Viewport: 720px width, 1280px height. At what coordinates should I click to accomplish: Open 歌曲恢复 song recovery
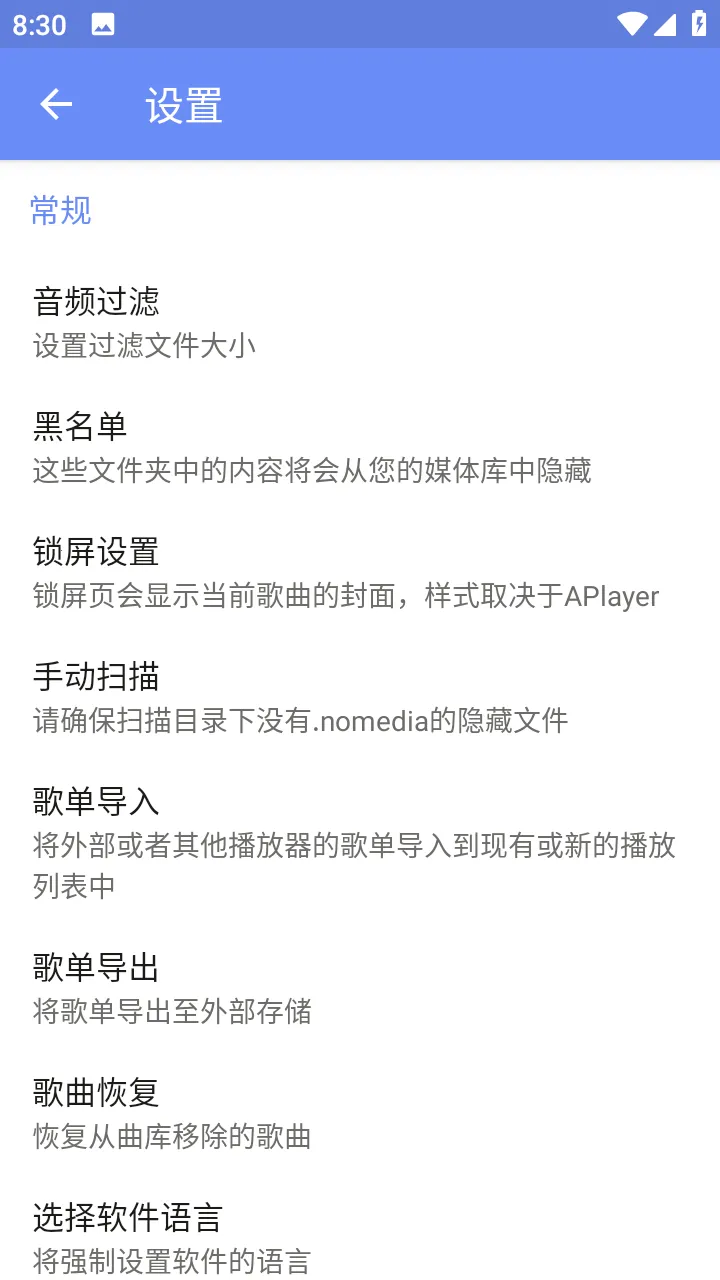coord(93,1091)
